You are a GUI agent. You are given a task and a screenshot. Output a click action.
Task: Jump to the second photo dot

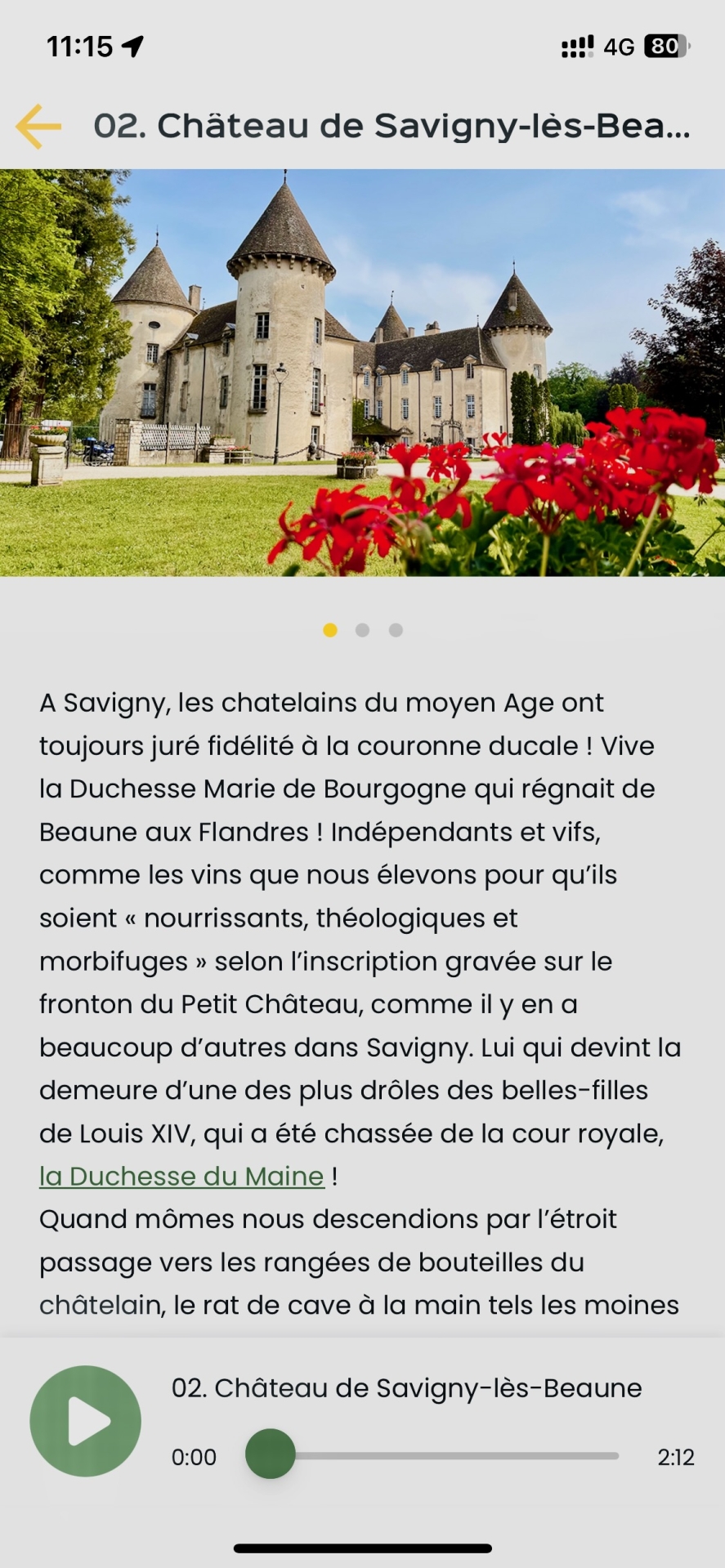(363, 630)
